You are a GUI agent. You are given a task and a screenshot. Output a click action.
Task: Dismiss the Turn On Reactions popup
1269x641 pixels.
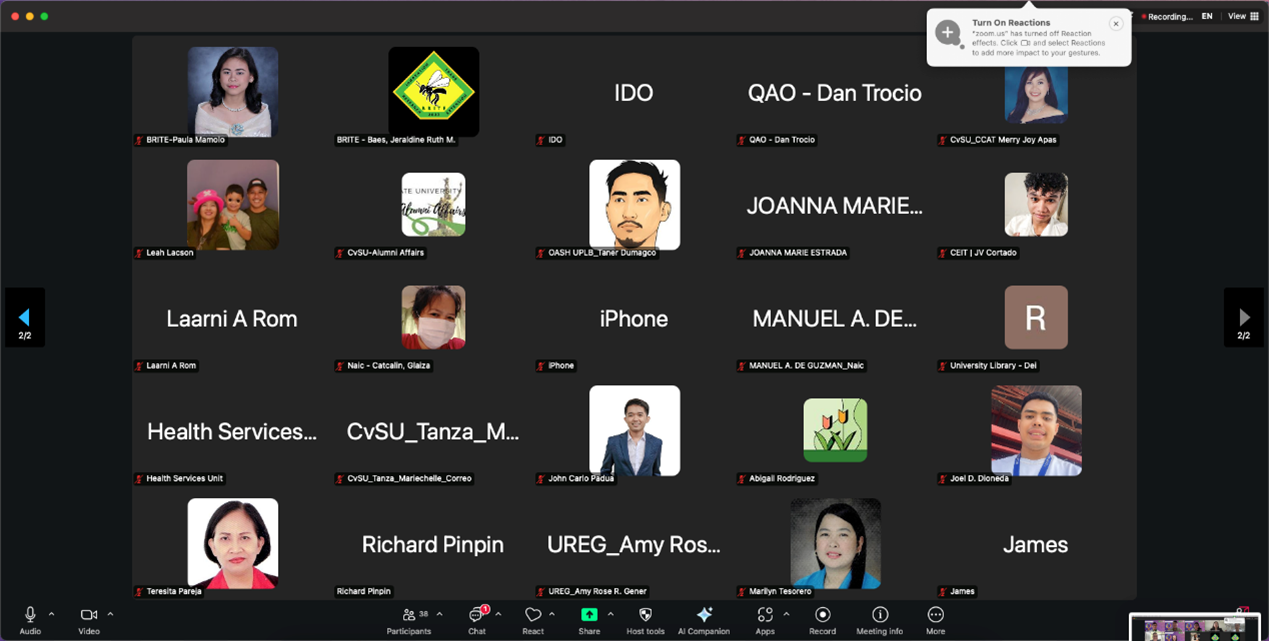point(1116,24)
